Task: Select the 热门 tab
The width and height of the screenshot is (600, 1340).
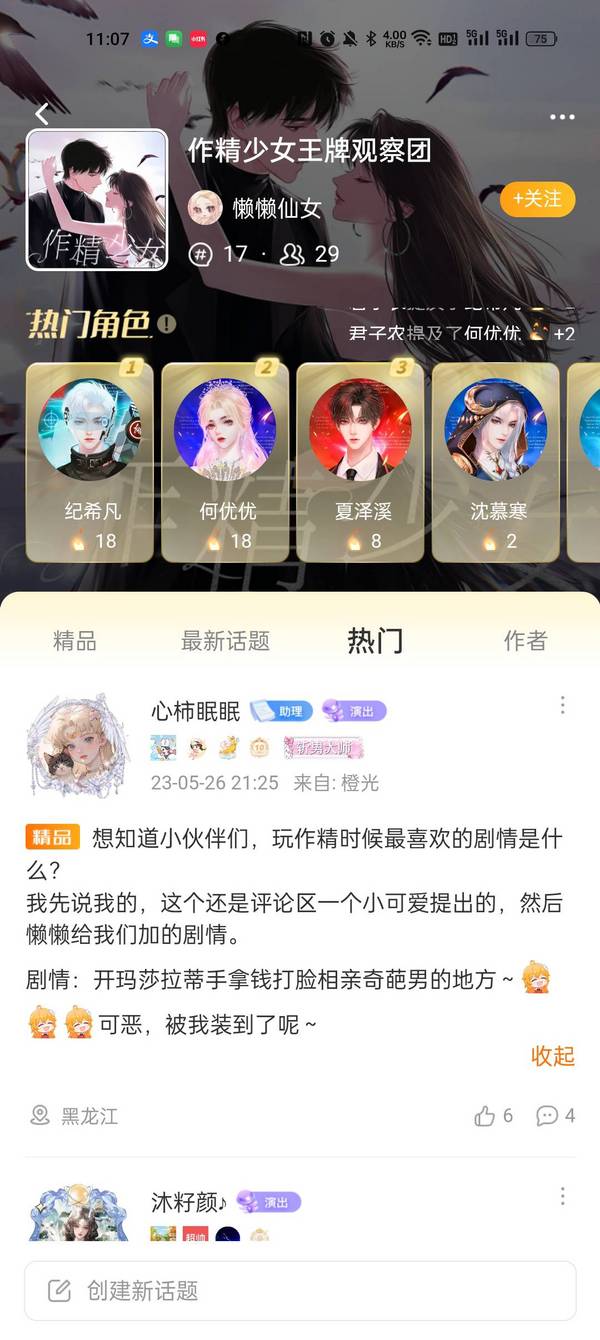Action: tap(375, 641)
